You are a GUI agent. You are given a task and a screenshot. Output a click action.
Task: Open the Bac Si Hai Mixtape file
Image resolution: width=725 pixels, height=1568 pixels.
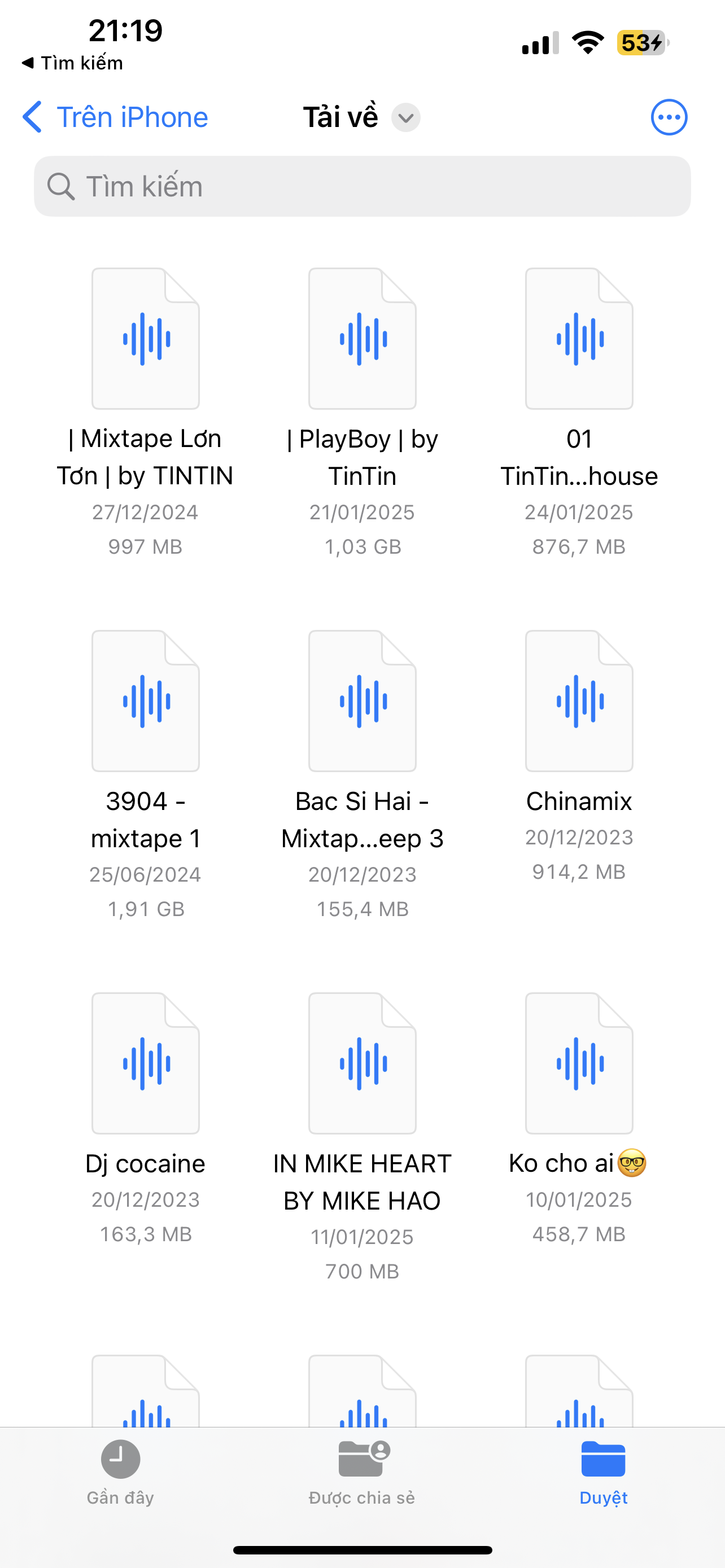click(x=362, y=701)
